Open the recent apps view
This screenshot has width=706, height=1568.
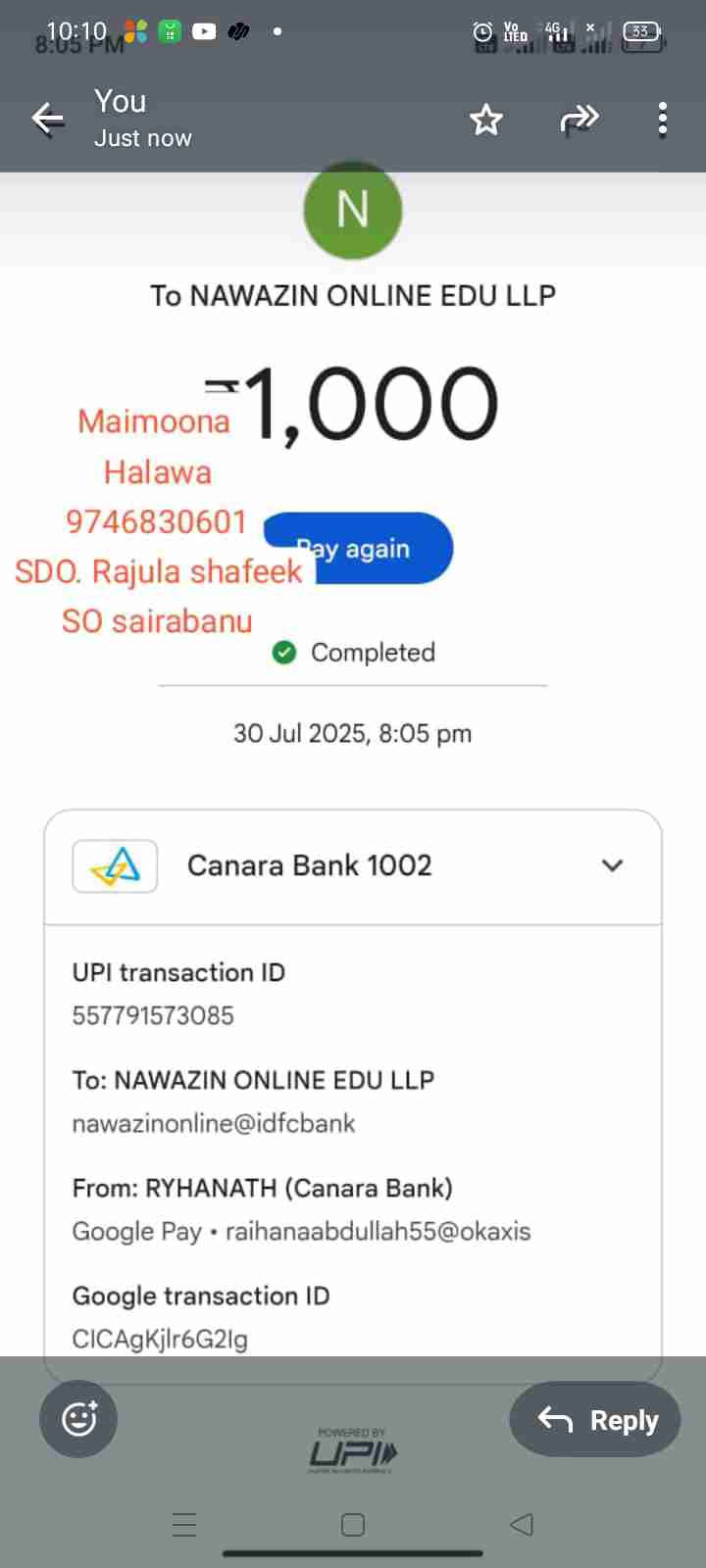click(x=184, y=1525)
